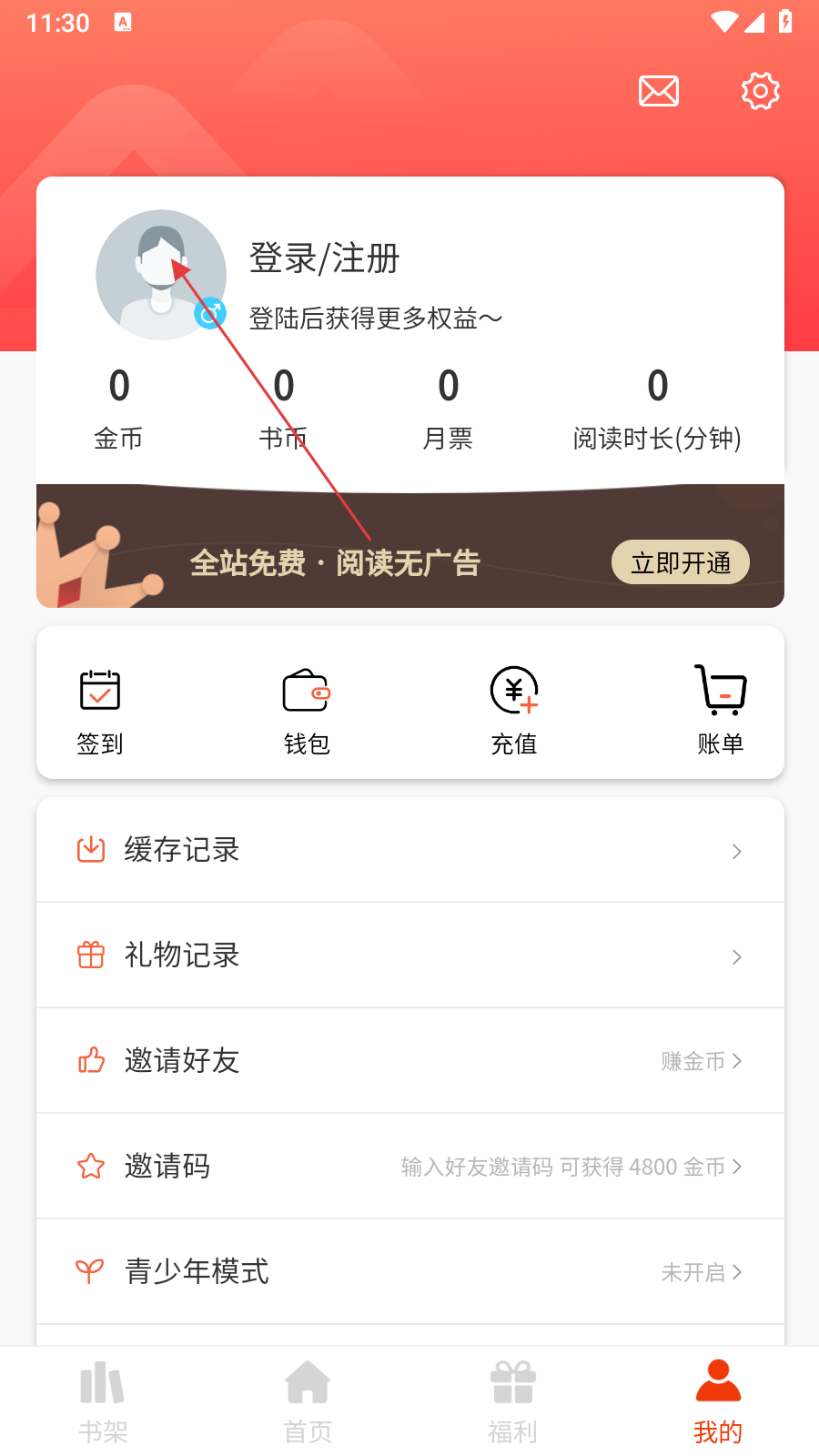Tap 立即开通 to activate membership
819x1456 pixels.
(x=680, y=562)
